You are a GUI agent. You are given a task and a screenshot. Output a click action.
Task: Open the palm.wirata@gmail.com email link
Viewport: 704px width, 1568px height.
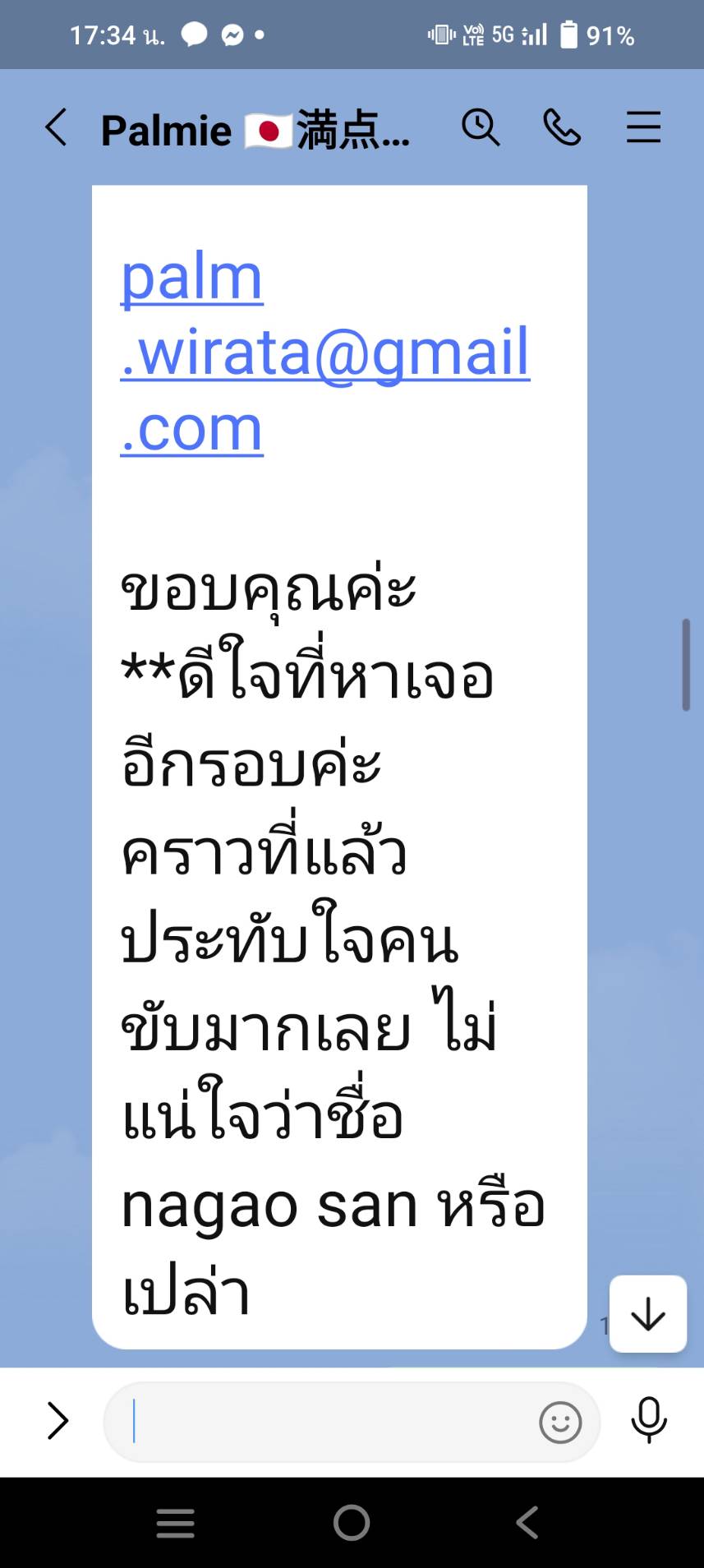(325, 352)
